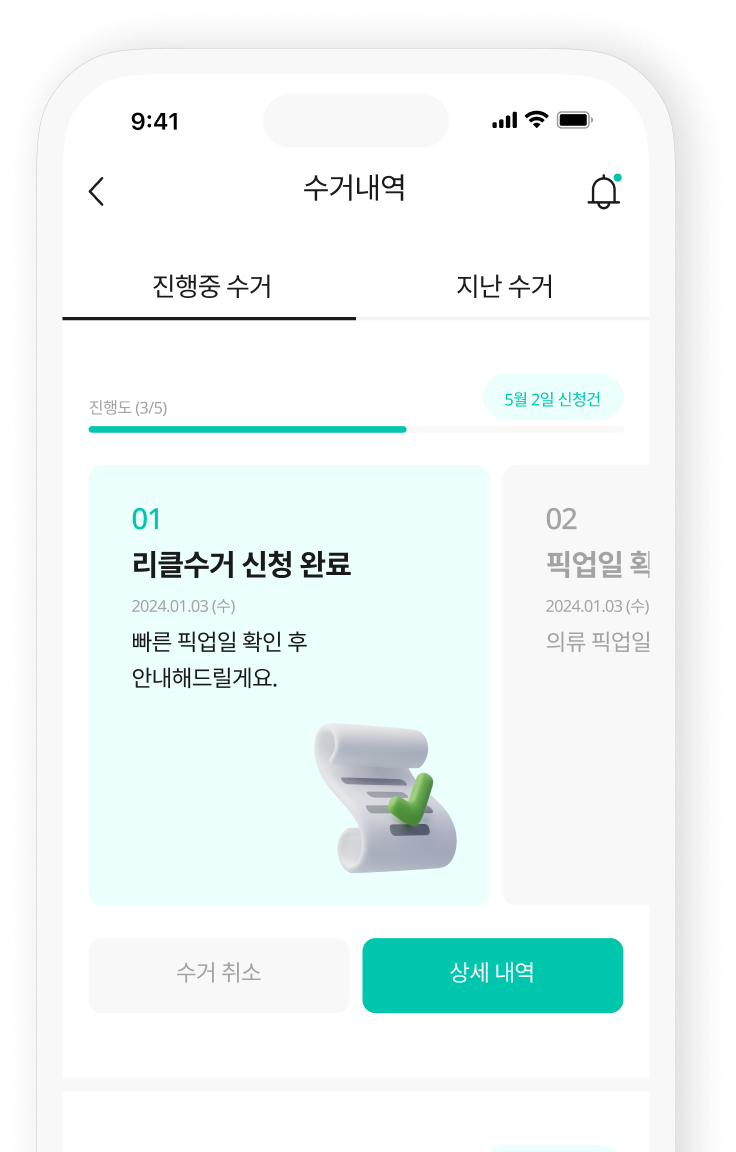Switch to the 진행중 수거 tab

pos(211,287)
